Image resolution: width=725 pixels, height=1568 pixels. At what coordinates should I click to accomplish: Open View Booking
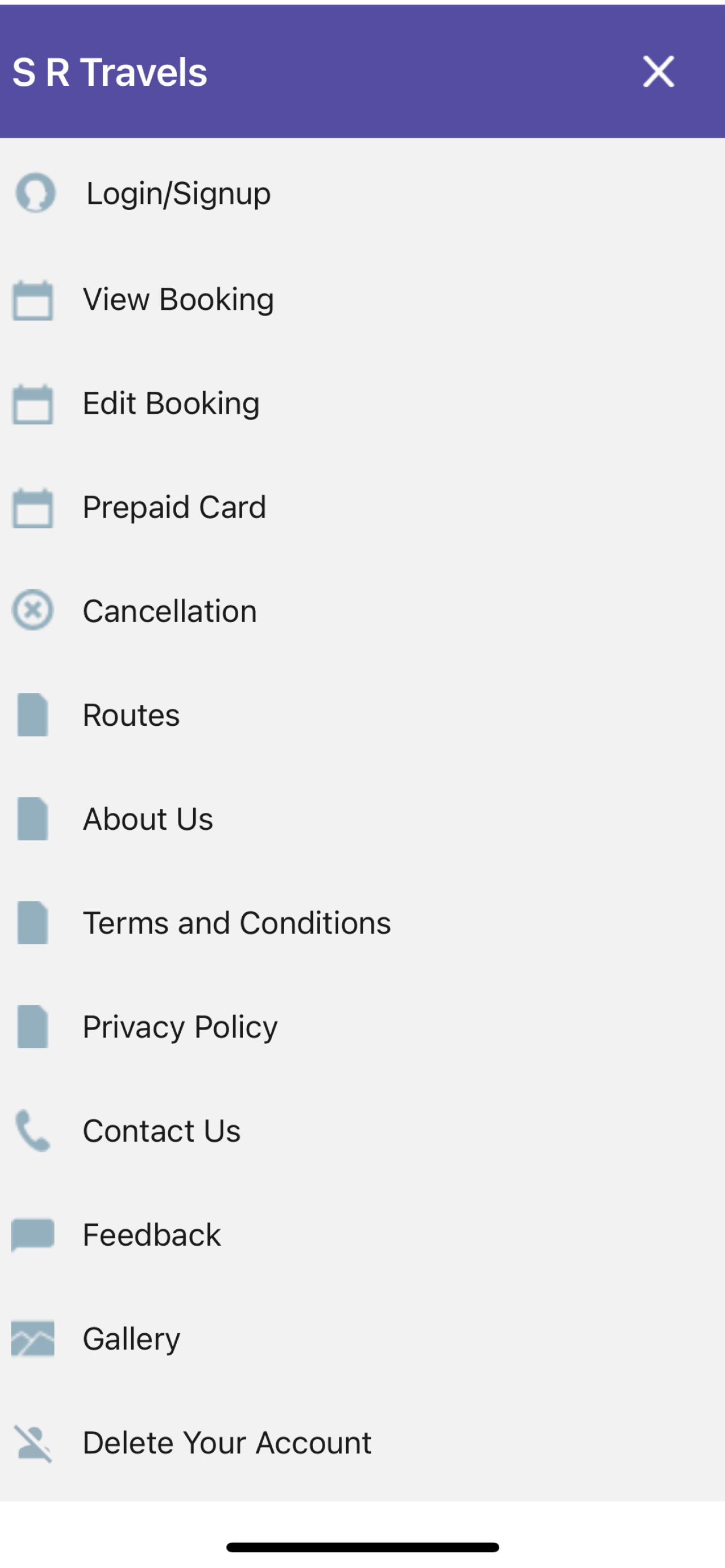point(362,300)
